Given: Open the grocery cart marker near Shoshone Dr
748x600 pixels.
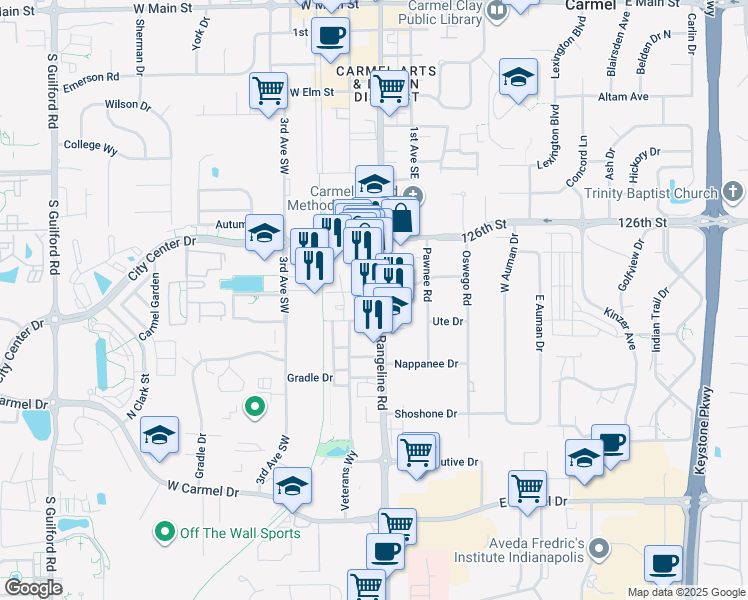Looking at the screenshot, I should (418, 451).
